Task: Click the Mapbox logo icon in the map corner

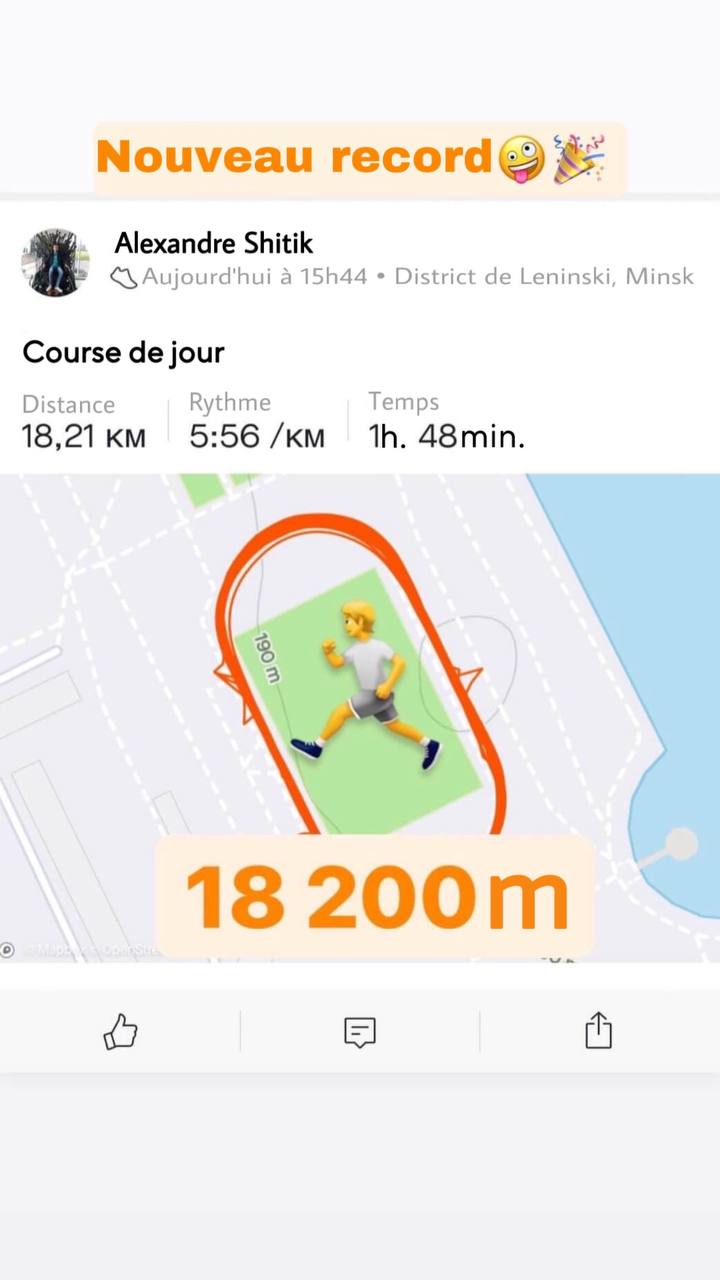Action: (10, 948)
